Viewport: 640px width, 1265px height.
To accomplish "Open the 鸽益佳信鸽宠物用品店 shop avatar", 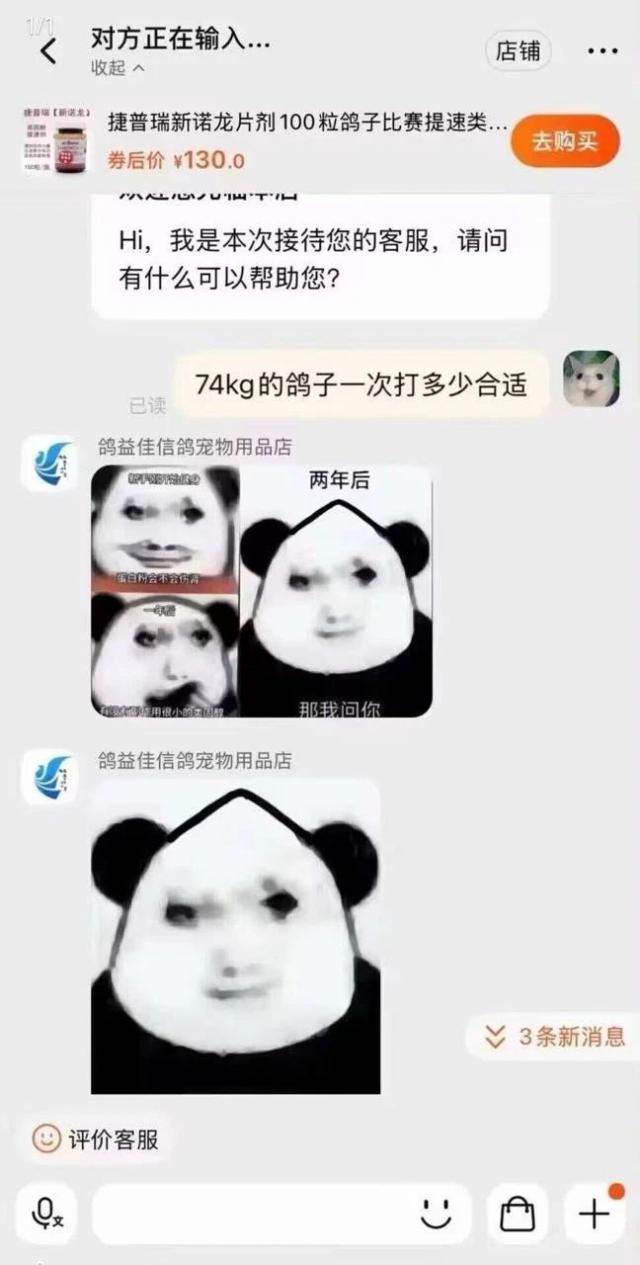I will point(49,463).
